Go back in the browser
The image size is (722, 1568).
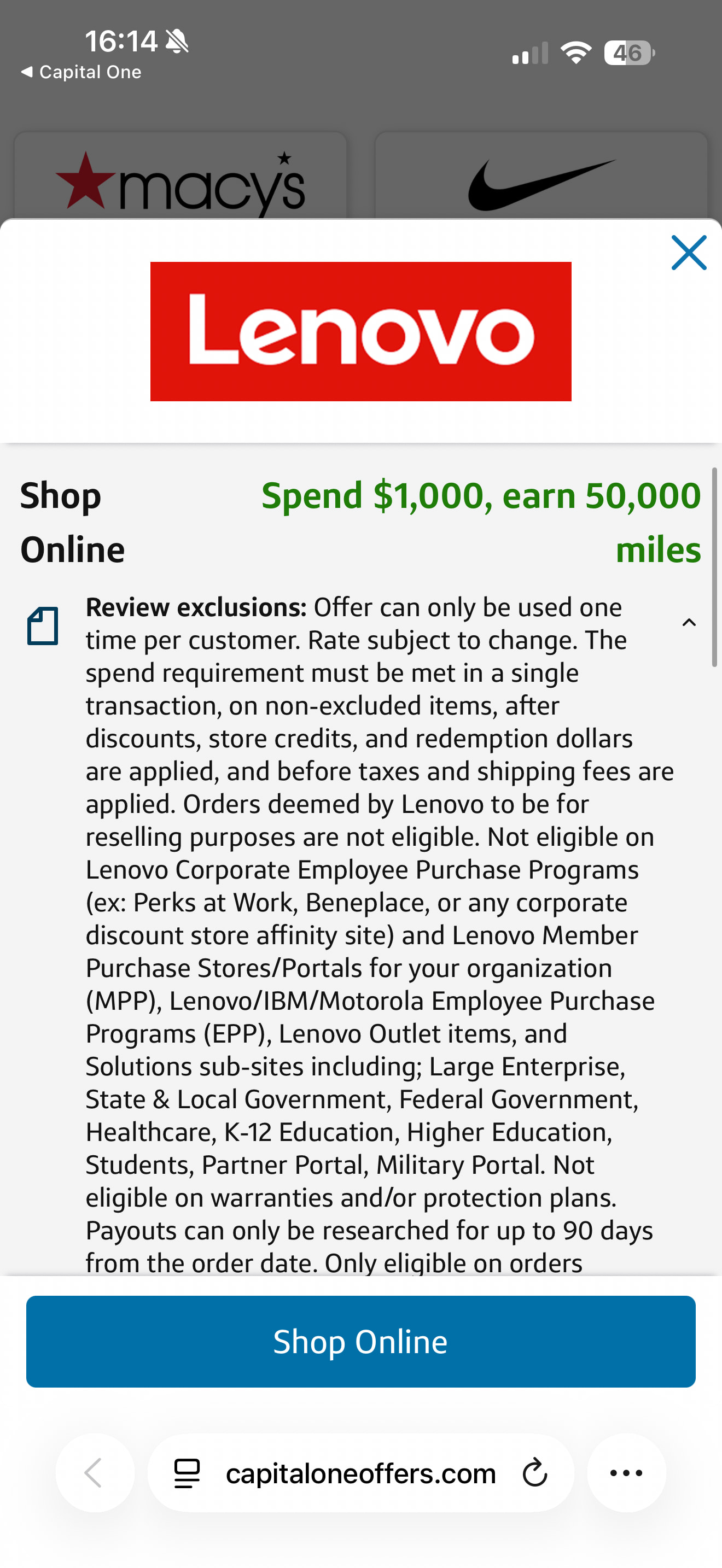pyautogui.click(x=95, y=1473)
